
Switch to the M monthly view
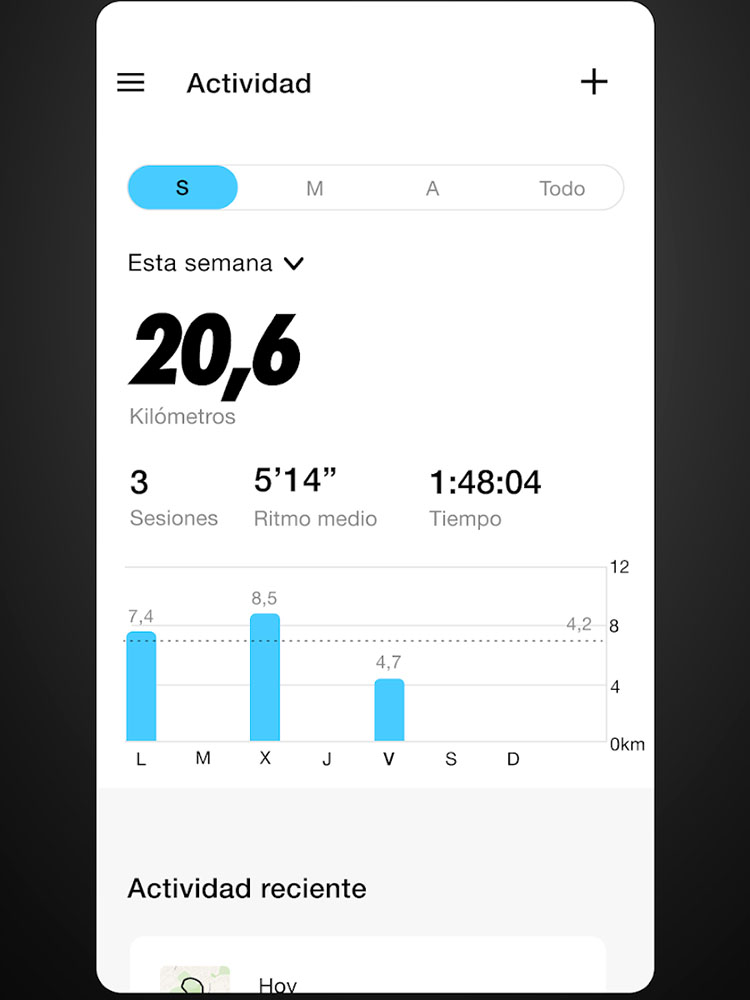[x=314, y=188]
